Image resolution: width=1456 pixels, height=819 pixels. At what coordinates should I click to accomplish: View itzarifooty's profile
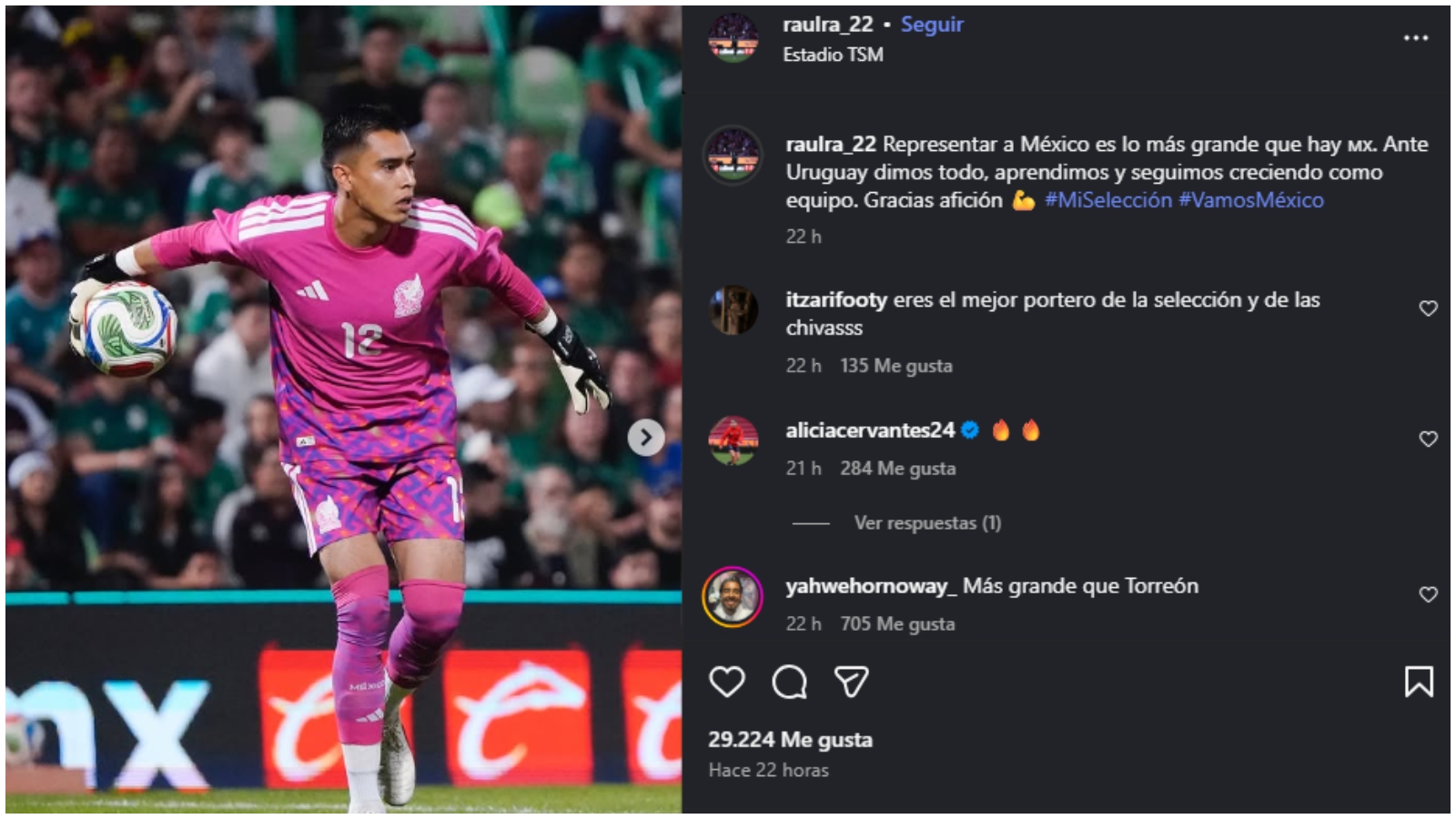point(835,299)
